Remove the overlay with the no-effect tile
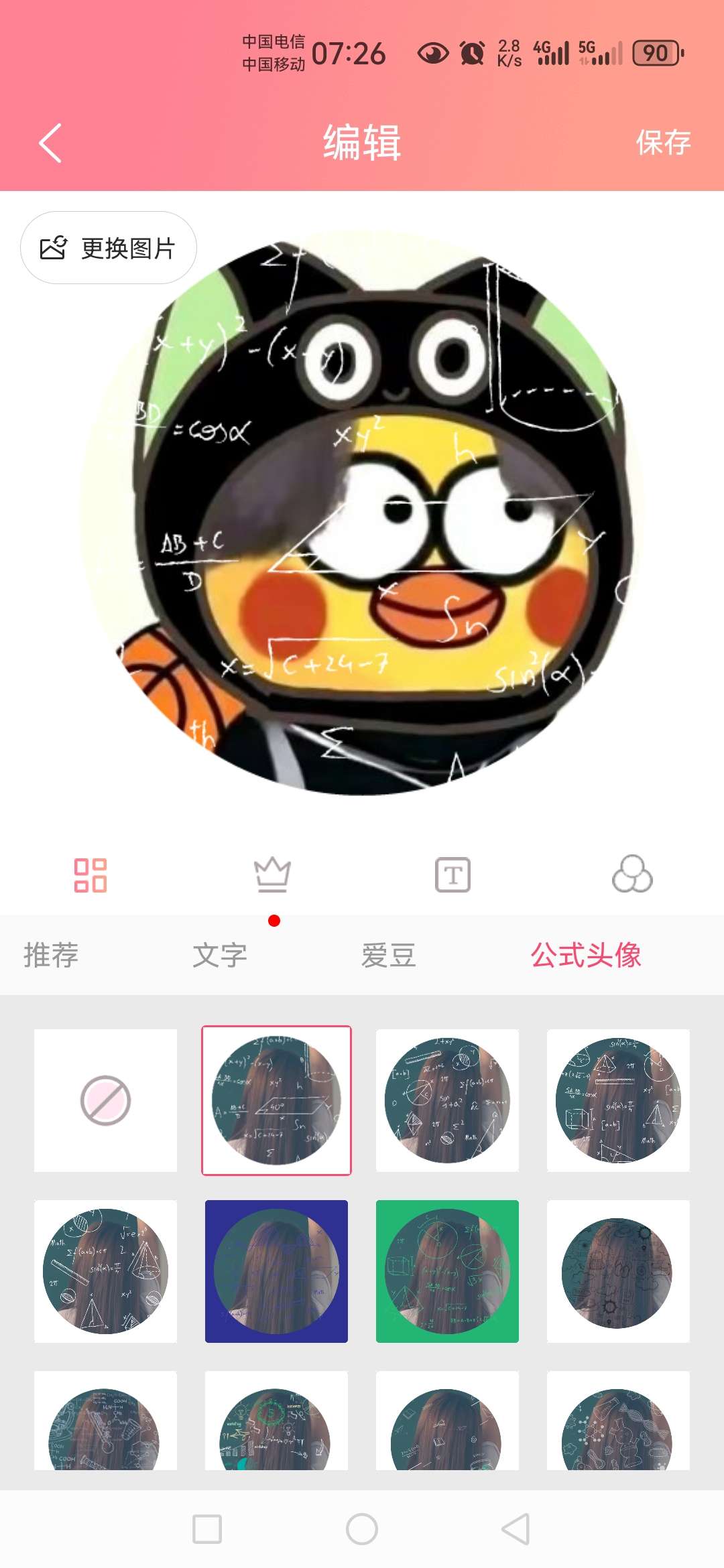The image size is (724, 1568). point(105,1100)
